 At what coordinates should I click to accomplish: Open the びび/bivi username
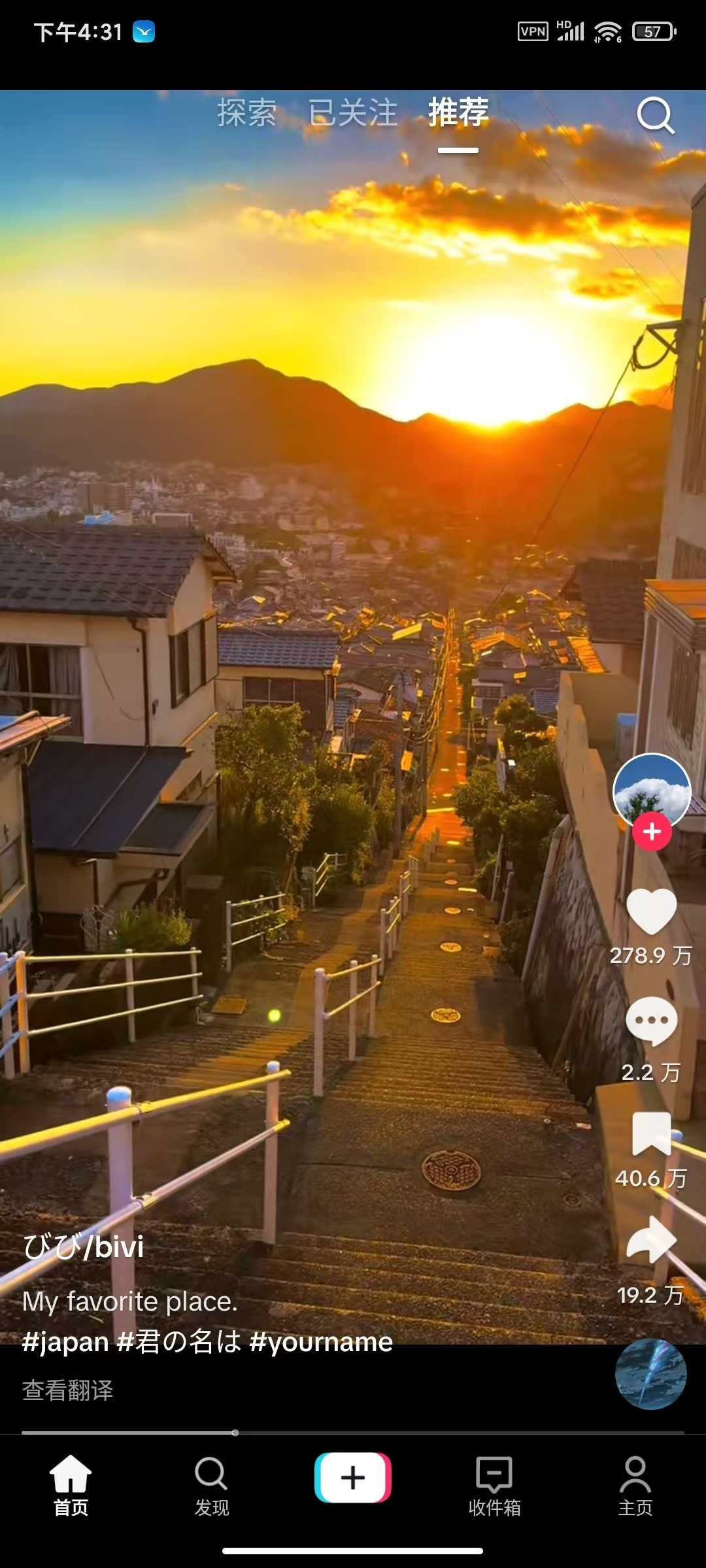tap(83, 1247)
